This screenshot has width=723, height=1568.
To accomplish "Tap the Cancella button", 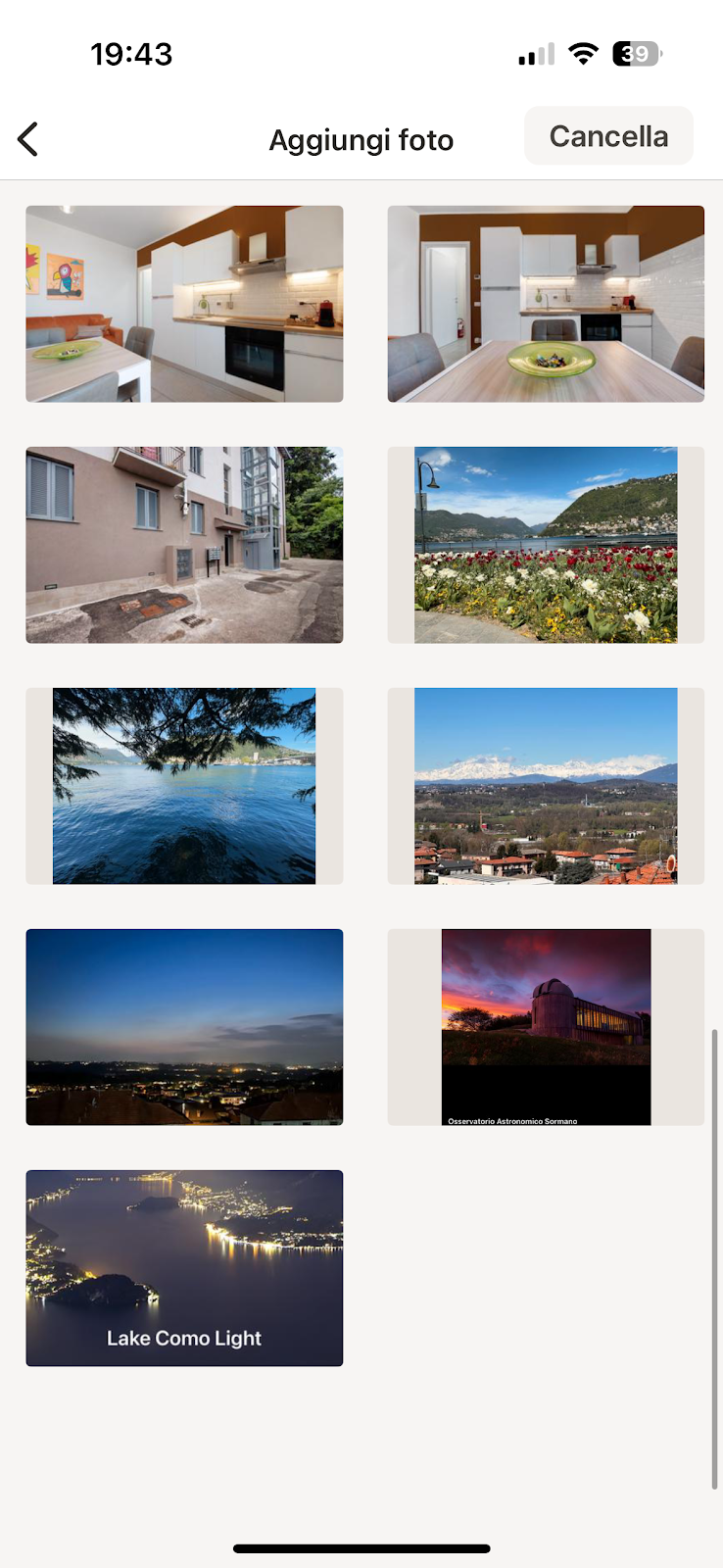I will click(608, 136).
